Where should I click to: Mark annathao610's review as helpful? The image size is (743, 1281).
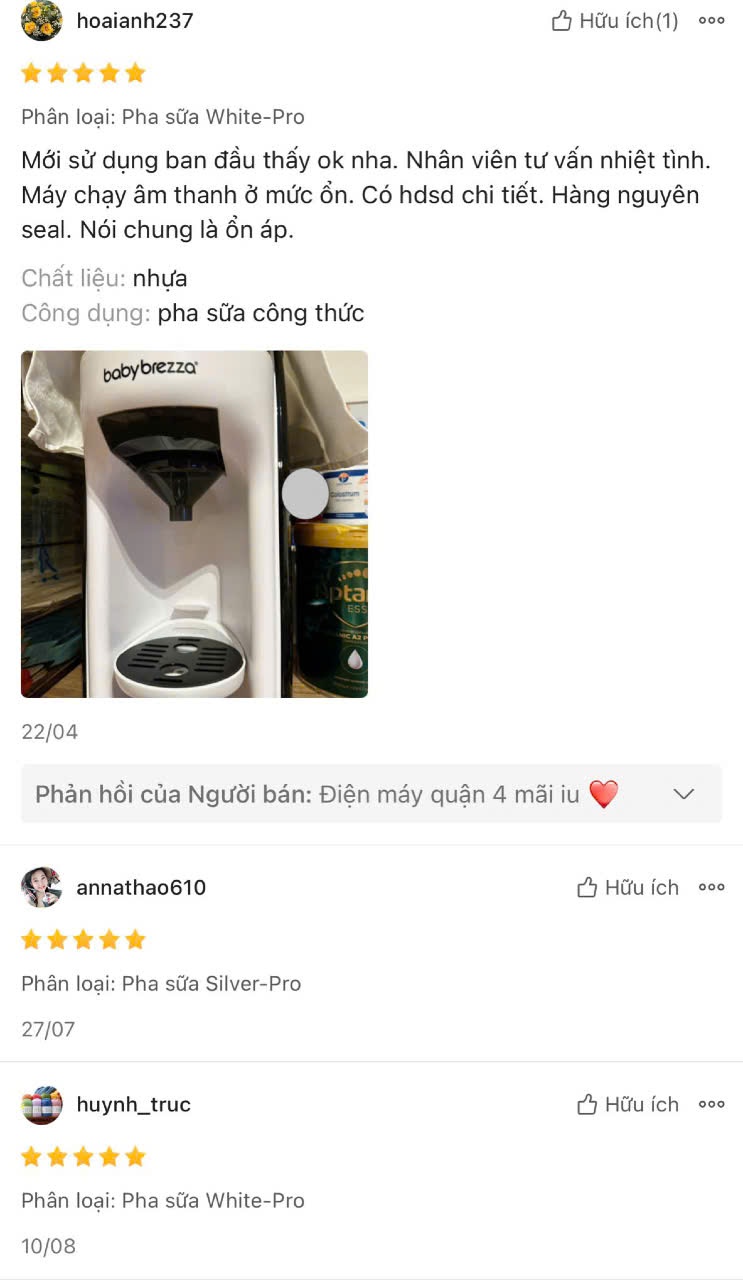[628, 888]
